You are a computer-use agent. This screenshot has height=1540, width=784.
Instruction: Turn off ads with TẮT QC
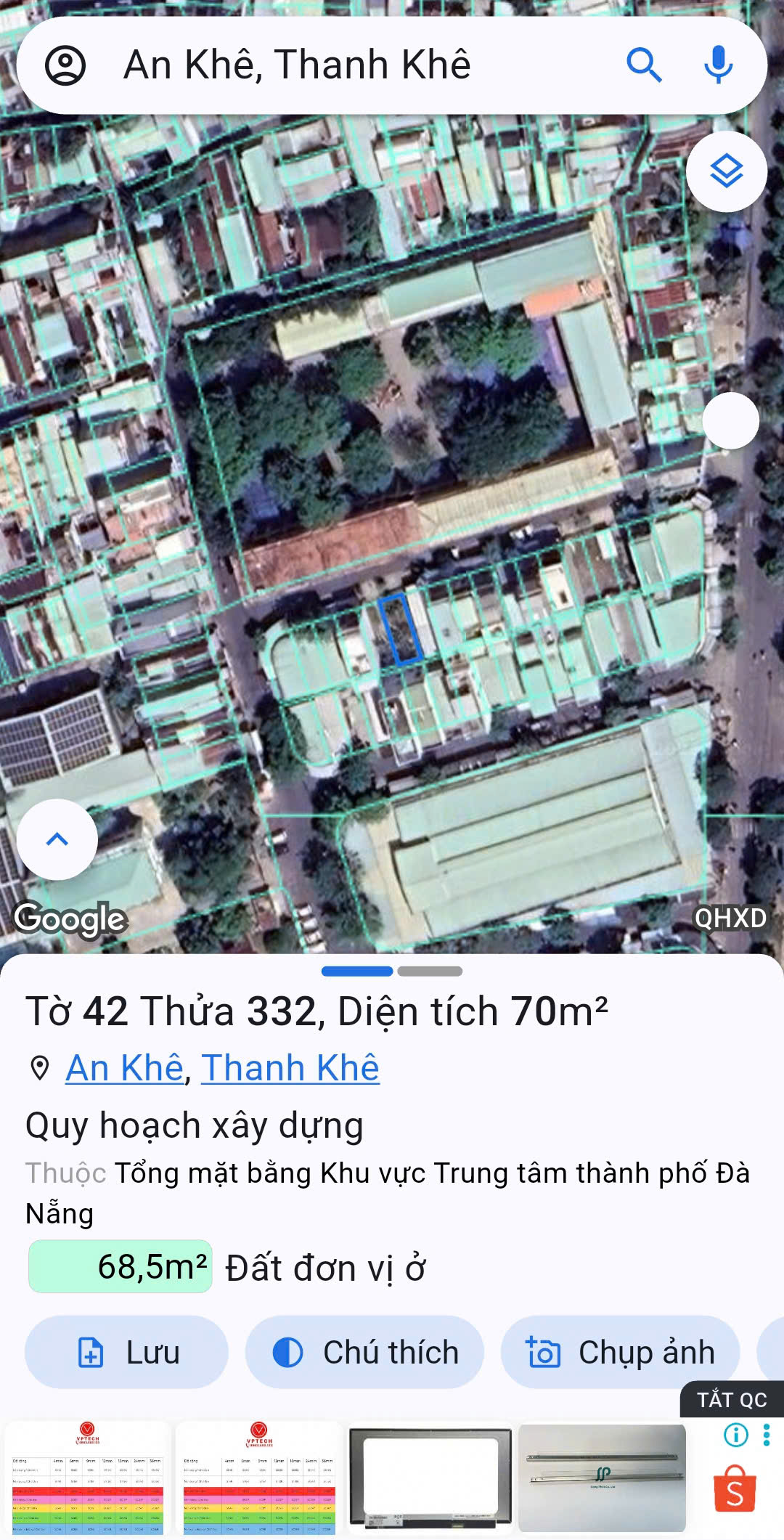(732, 1400)
